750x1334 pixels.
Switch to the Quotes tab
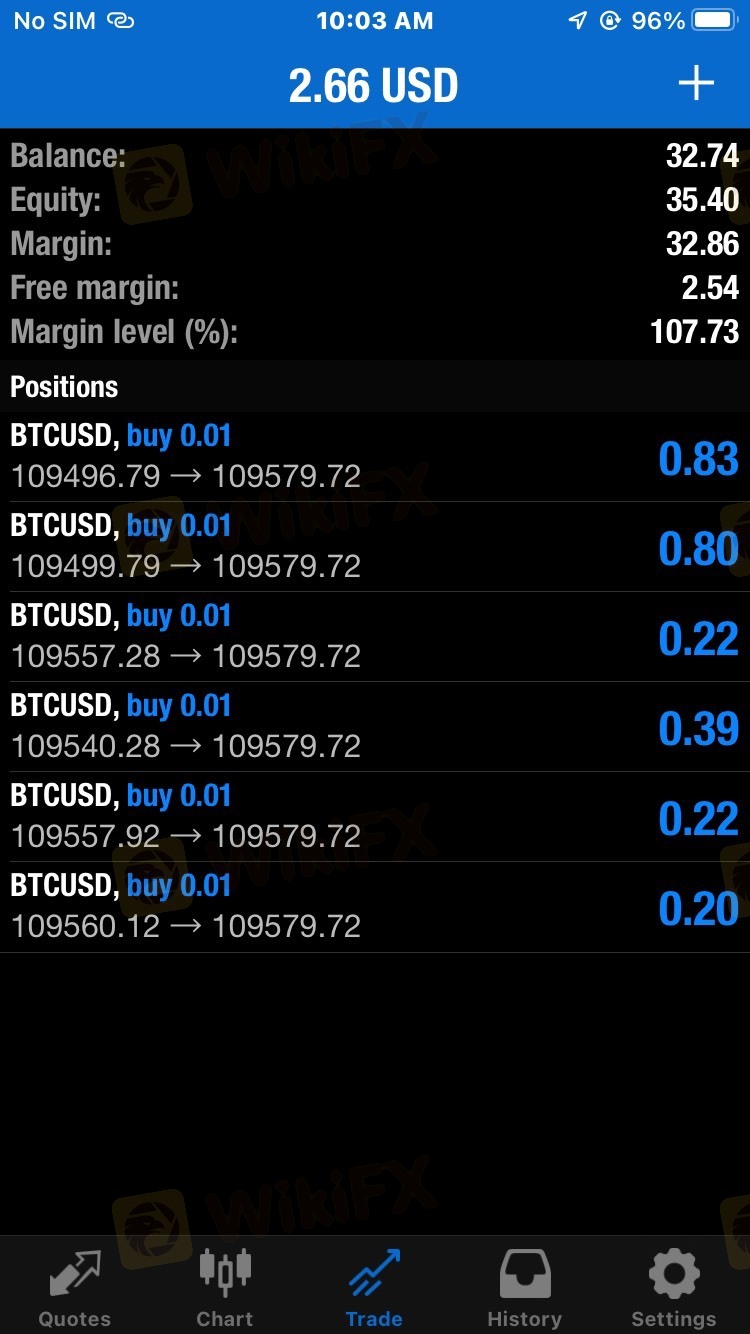pos(75,1287)
